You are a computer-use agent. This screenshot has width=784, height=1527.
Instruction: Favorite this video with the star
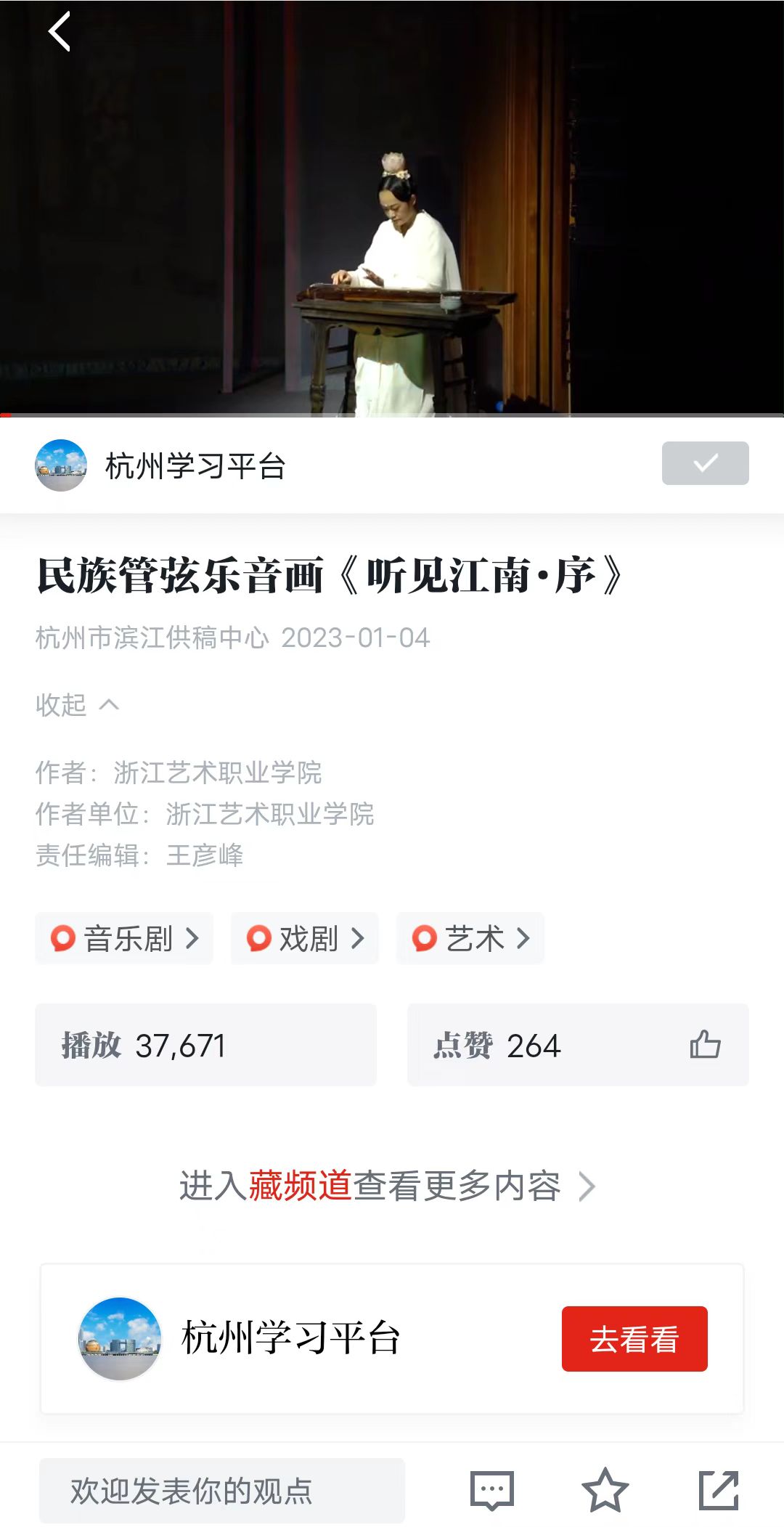[605, 1491]
